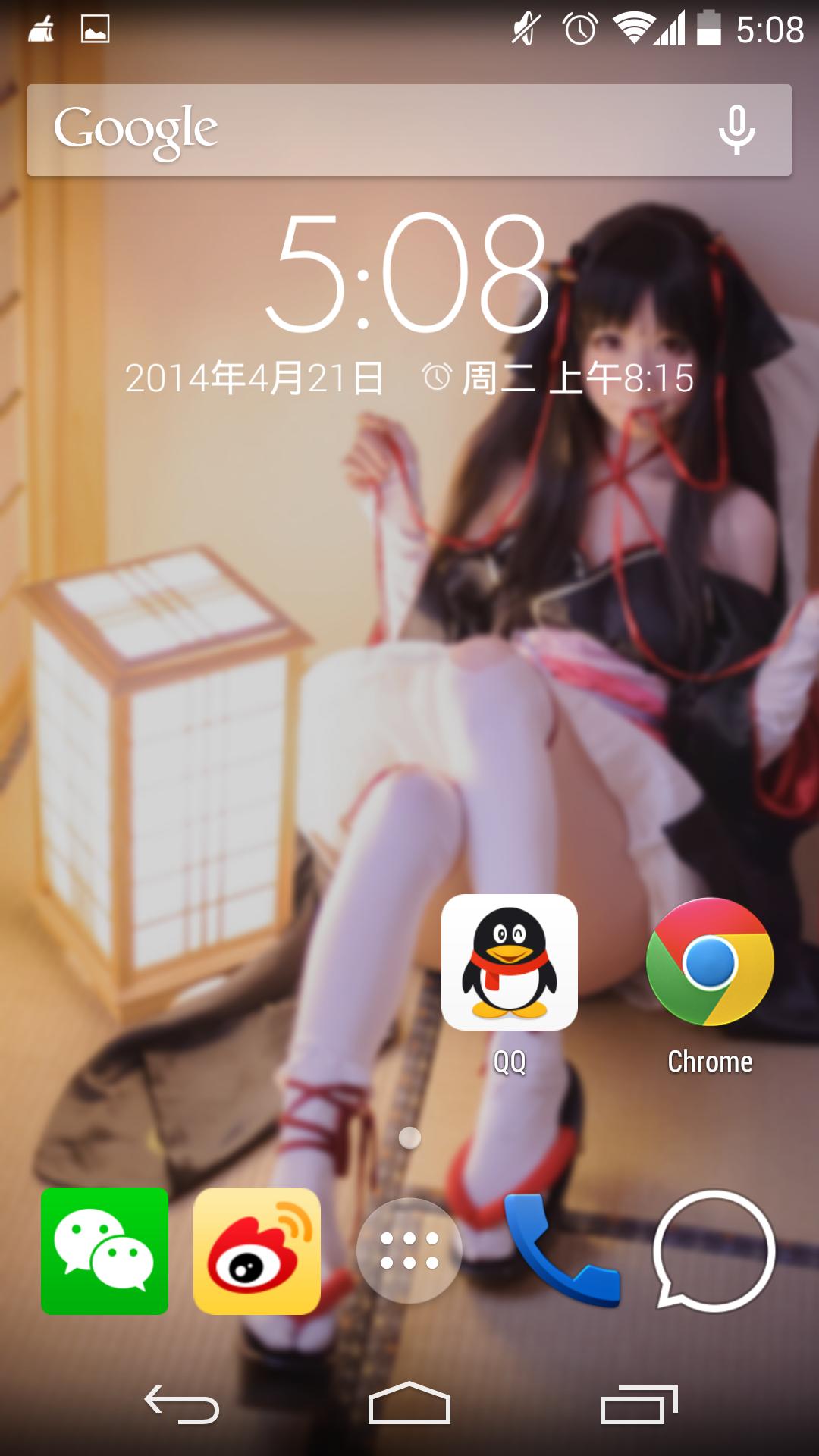Go back using the navigation bar

(182, 1404)
